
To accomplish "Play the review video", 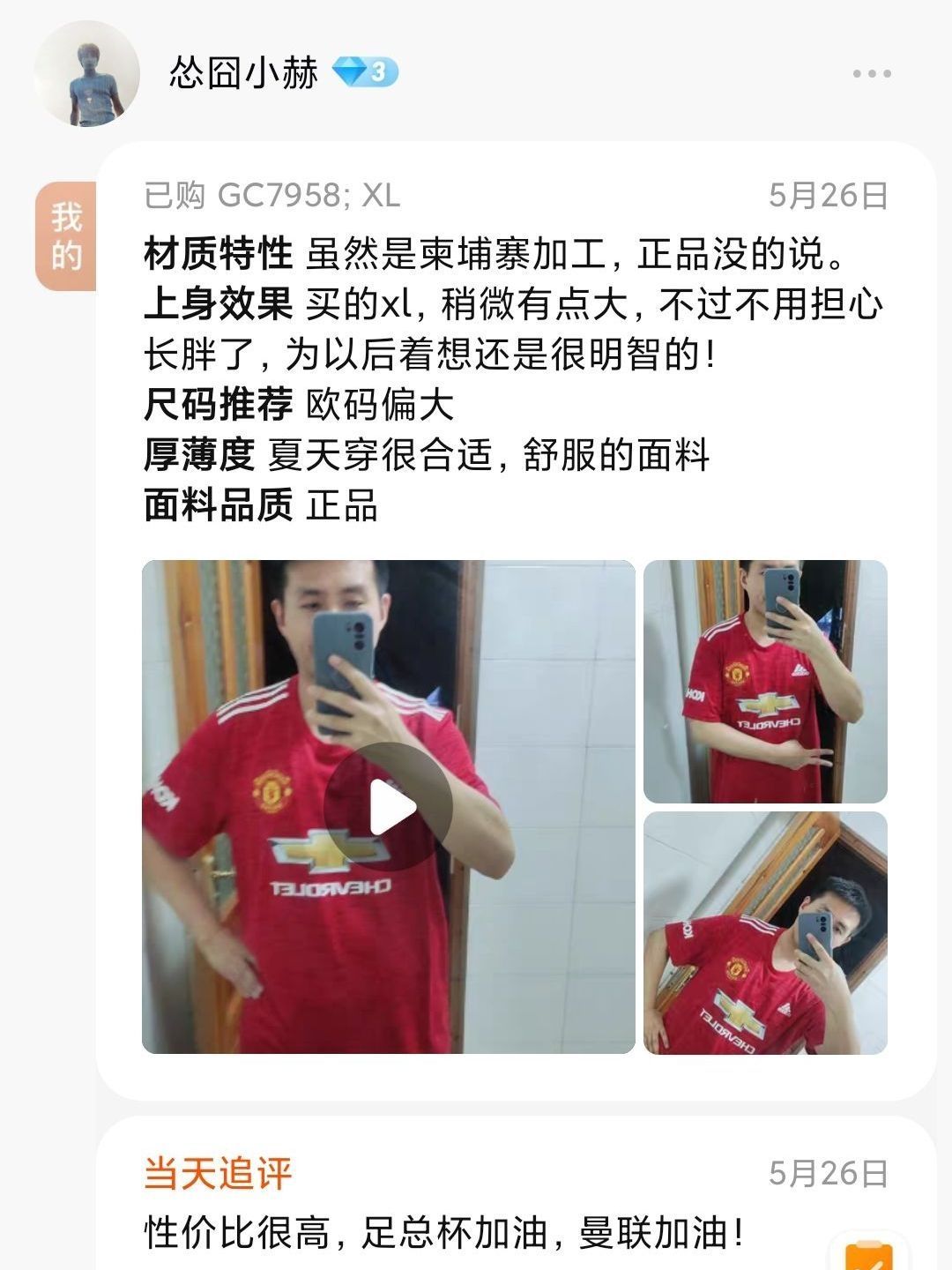I will click(388, 806).
